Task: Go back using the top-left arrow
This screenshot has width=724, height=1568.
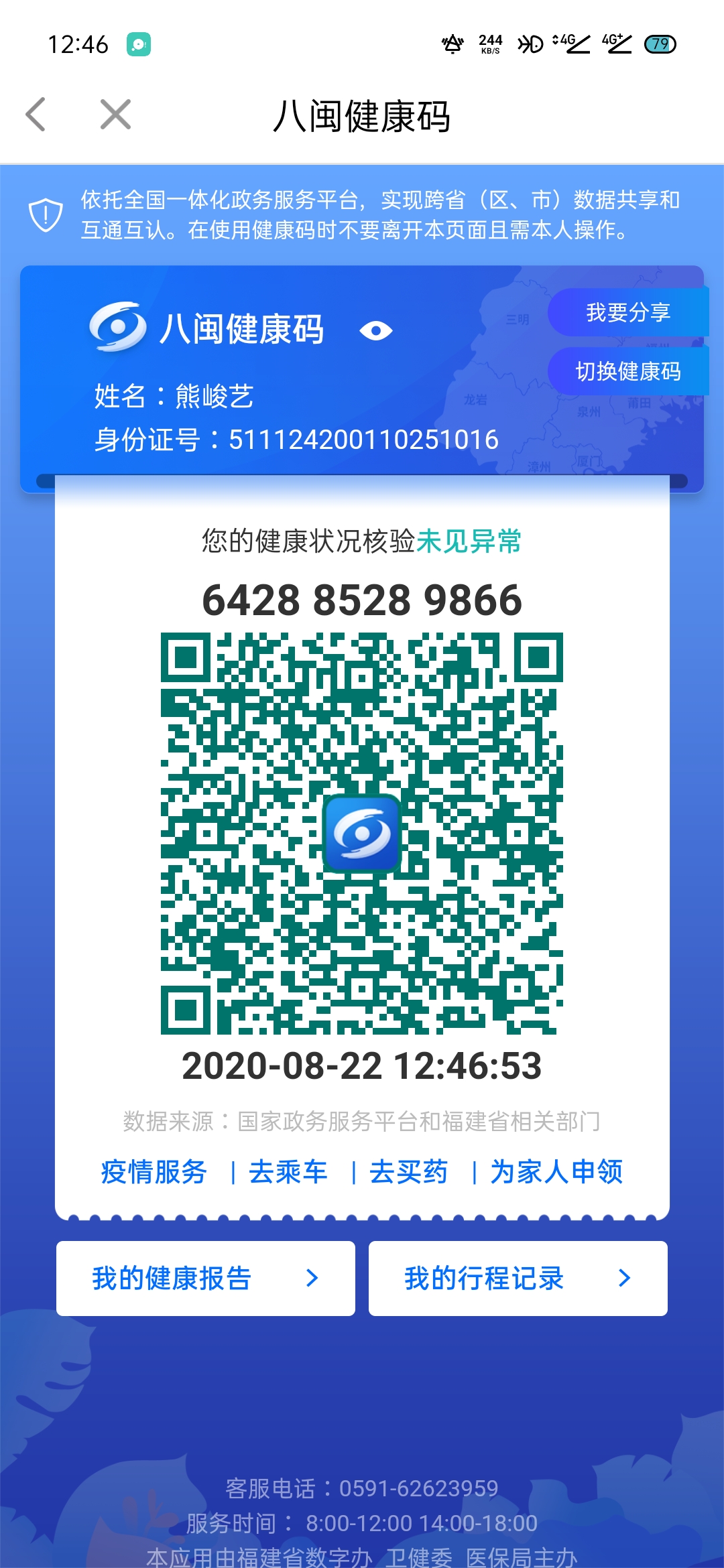Action: pyautogui.click(x=36, y=115)
